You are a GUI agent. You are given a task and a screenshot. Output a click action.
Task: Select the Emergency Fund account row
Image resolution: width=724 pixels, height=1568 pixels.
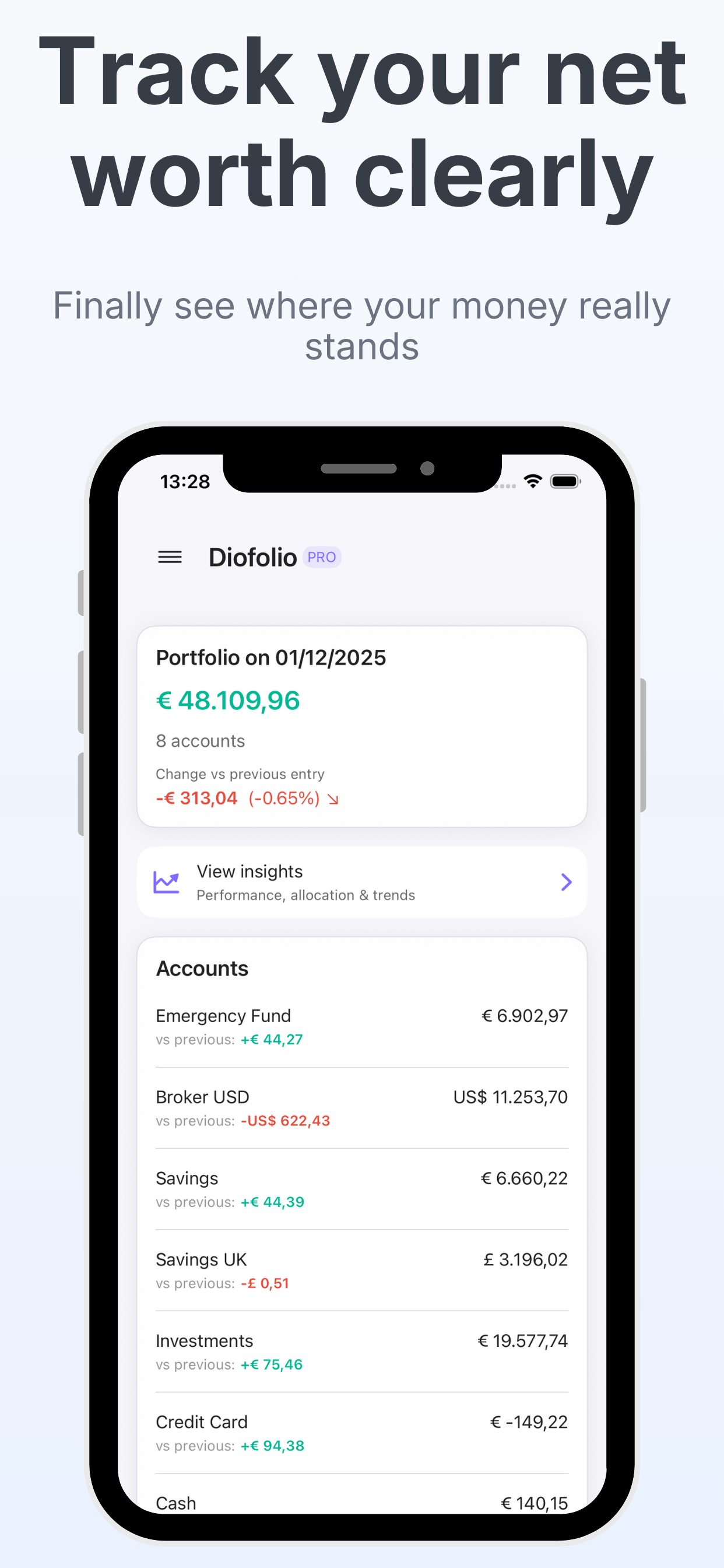click(362, 1025)
